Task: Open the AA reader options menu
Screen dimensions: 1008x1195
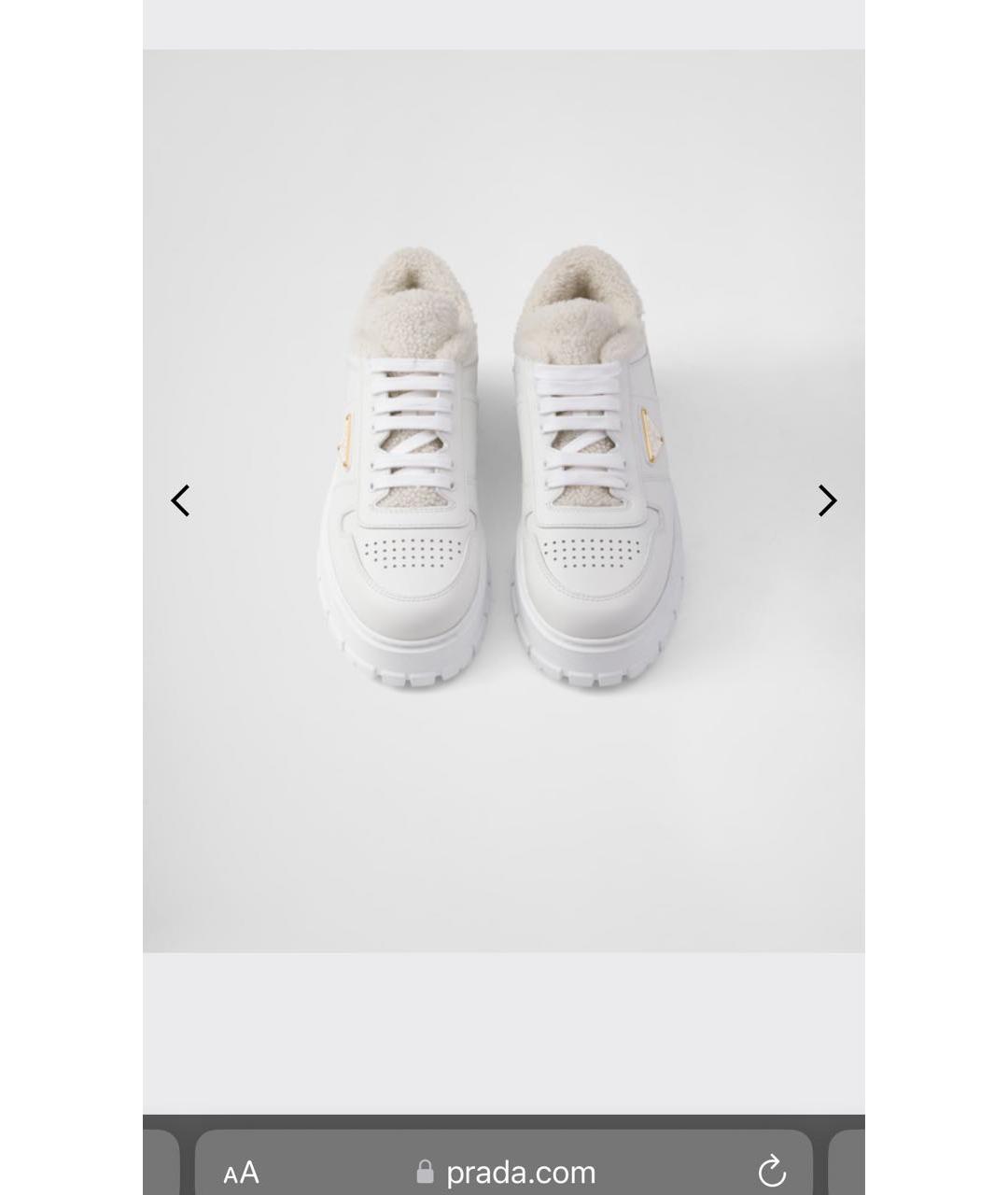Action: 241,1173
